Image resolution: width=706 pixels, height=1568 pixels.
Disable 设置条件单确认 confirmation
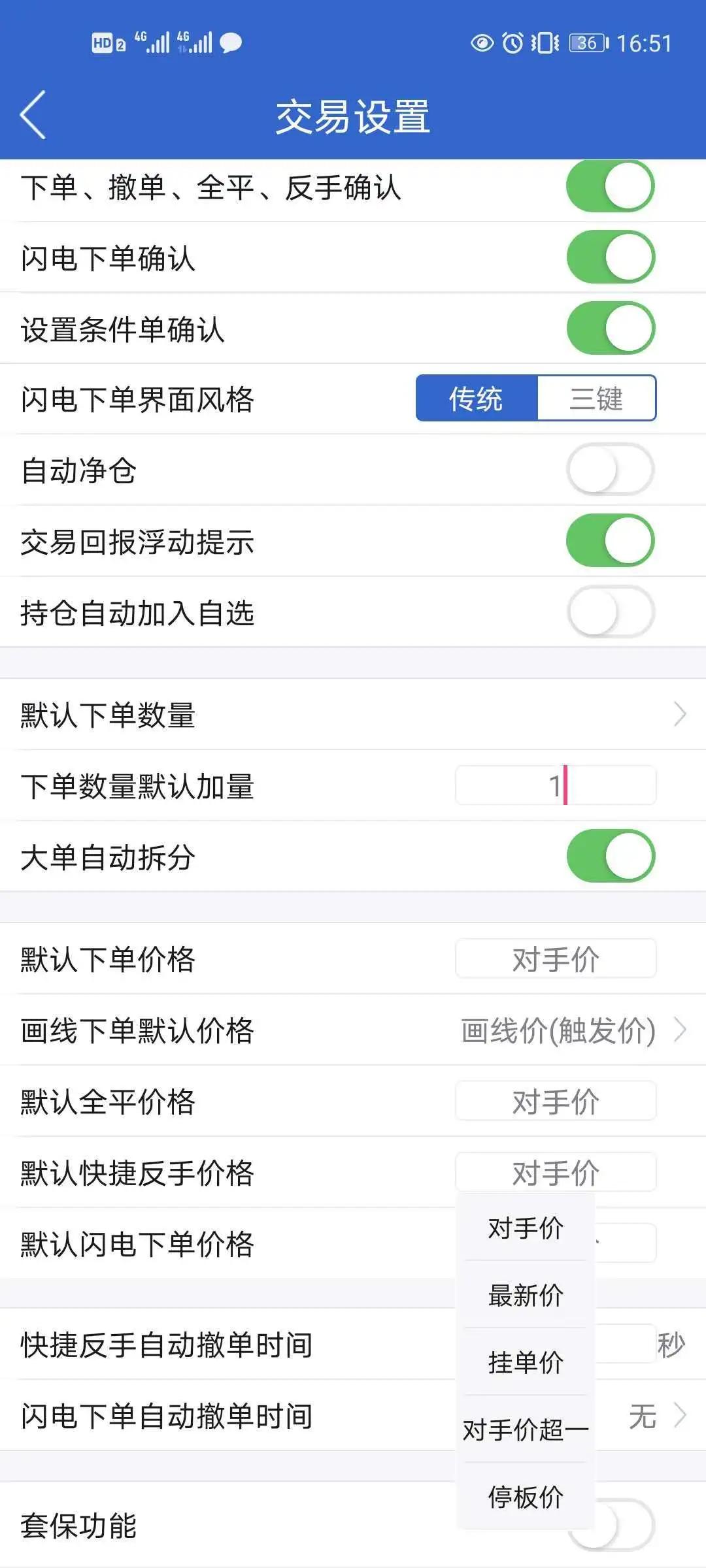click(x=609, y=328)
